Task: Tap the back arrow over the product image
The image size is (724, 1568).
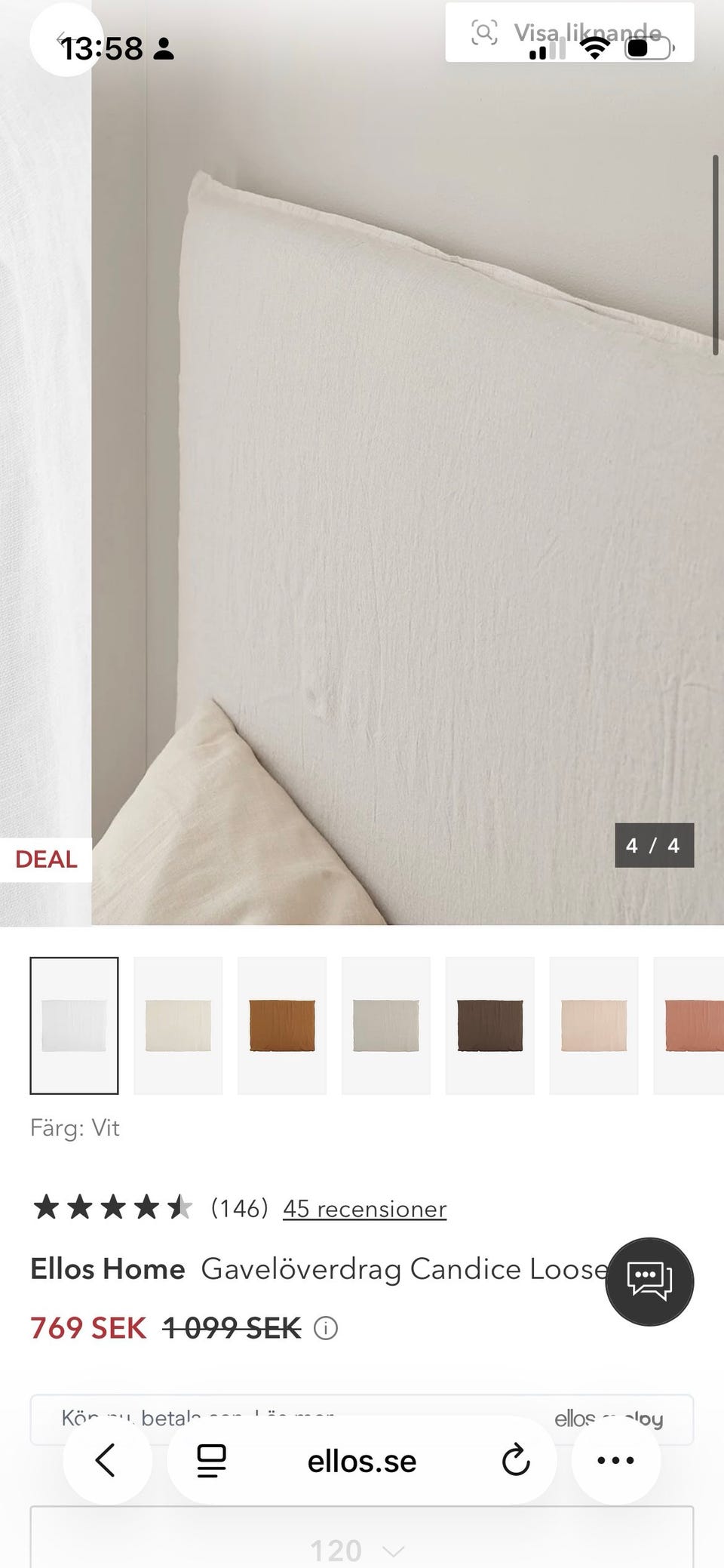Action: (x=66, y=39)
